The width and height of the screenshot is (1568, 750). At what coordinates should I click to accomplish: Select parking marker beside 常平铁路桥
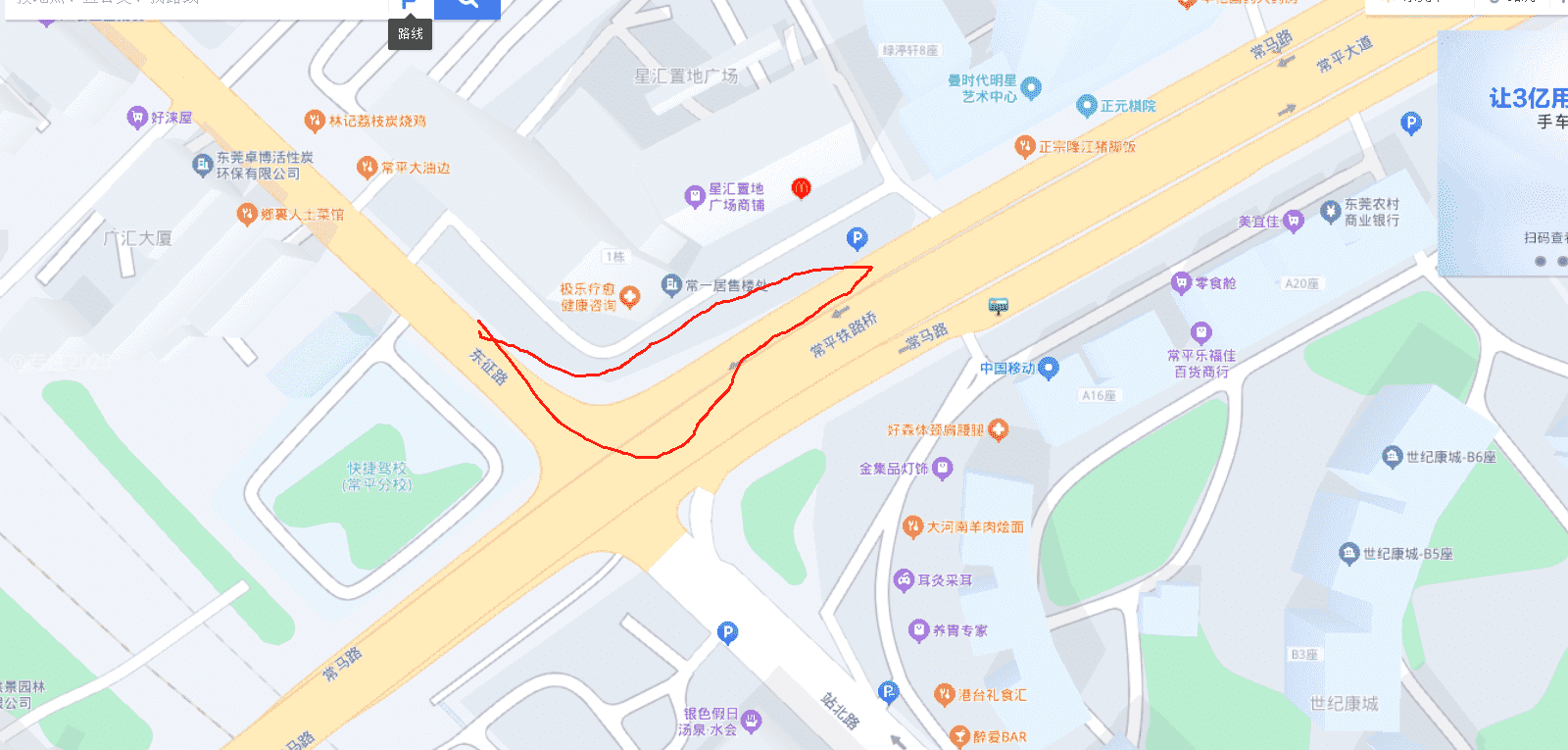[857, 237]
